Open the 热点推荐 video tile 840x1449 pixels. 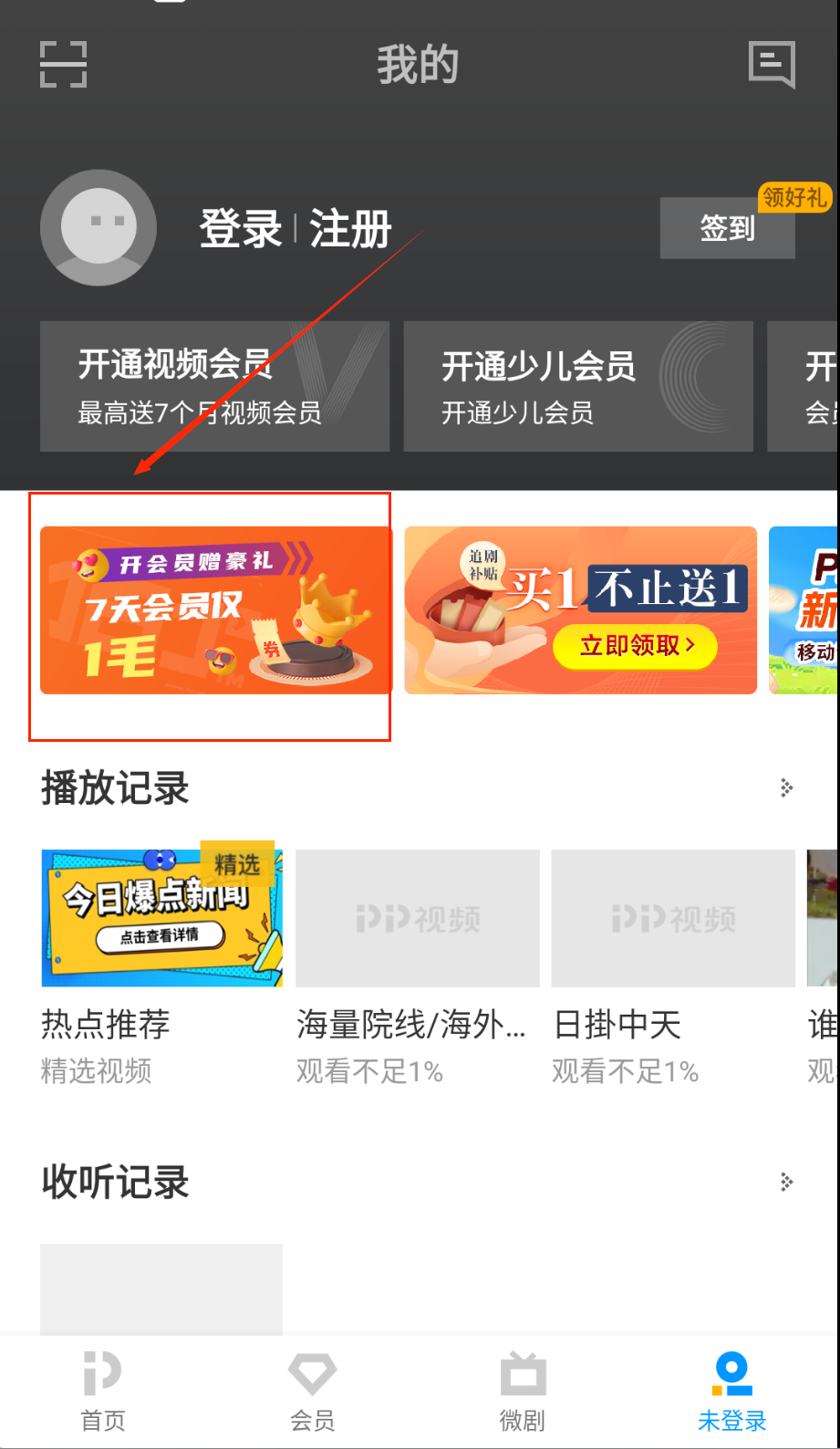(x=161, y=918)
